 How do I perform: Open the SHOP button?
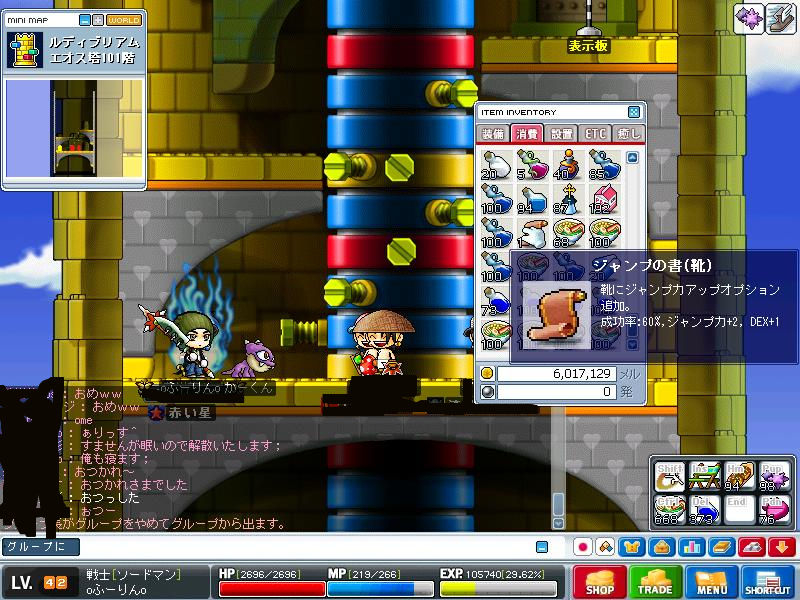coord(599,581)
